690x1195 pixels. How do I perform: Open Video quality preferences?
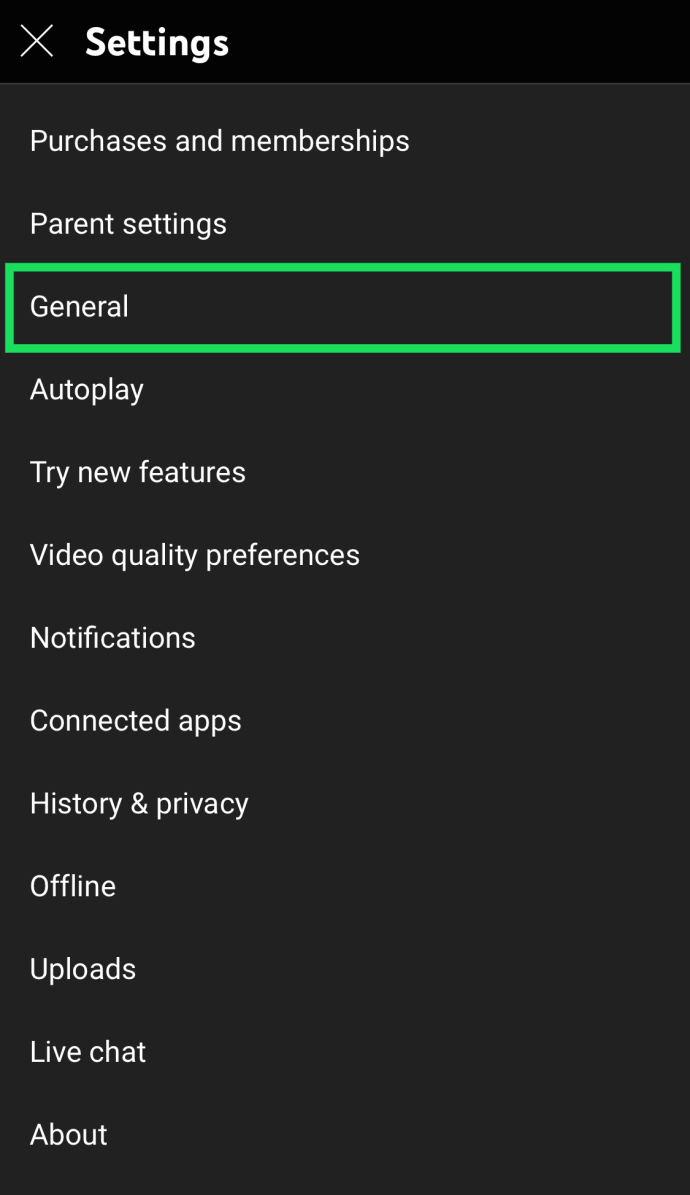click(x=195, y=555)
